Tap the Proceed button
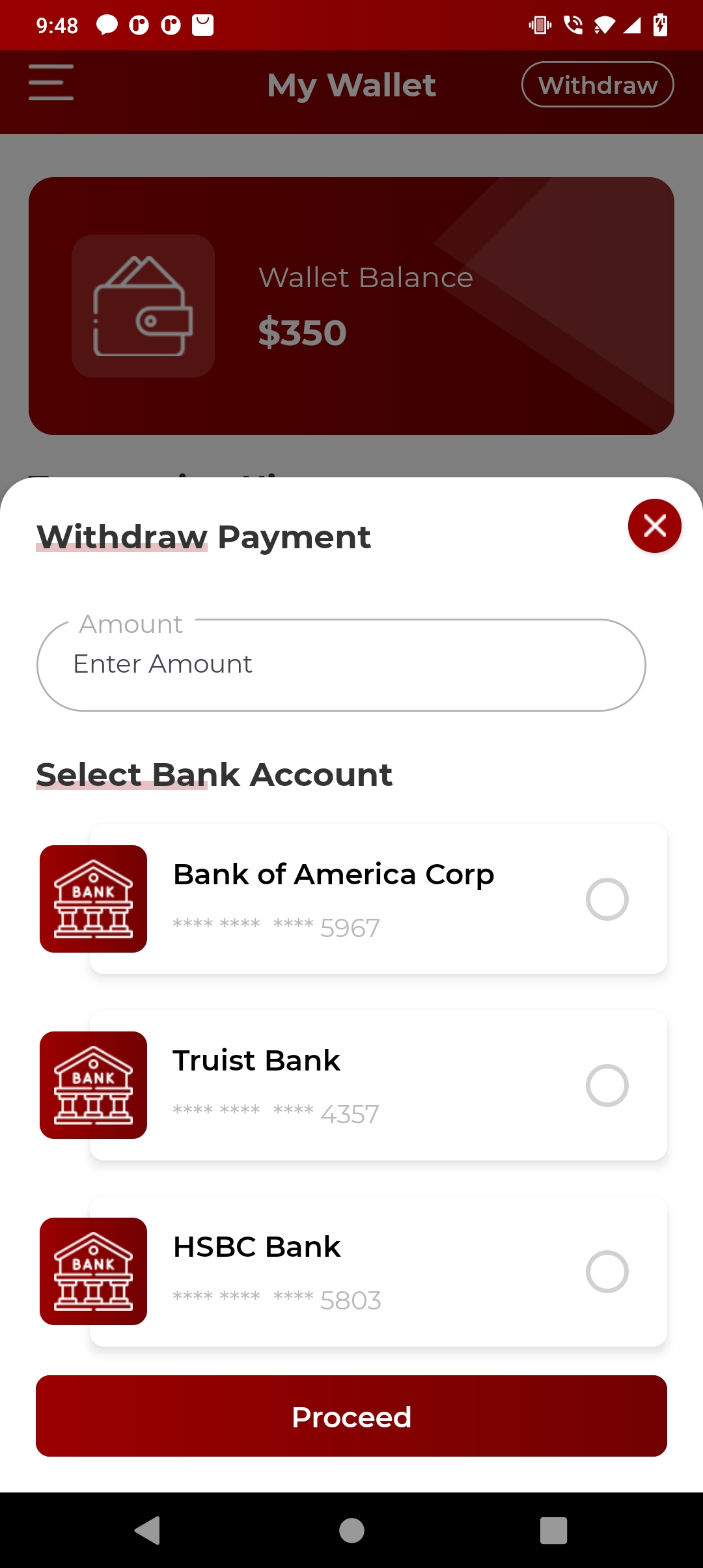 pyautogui.click(x=351, y=1416)
